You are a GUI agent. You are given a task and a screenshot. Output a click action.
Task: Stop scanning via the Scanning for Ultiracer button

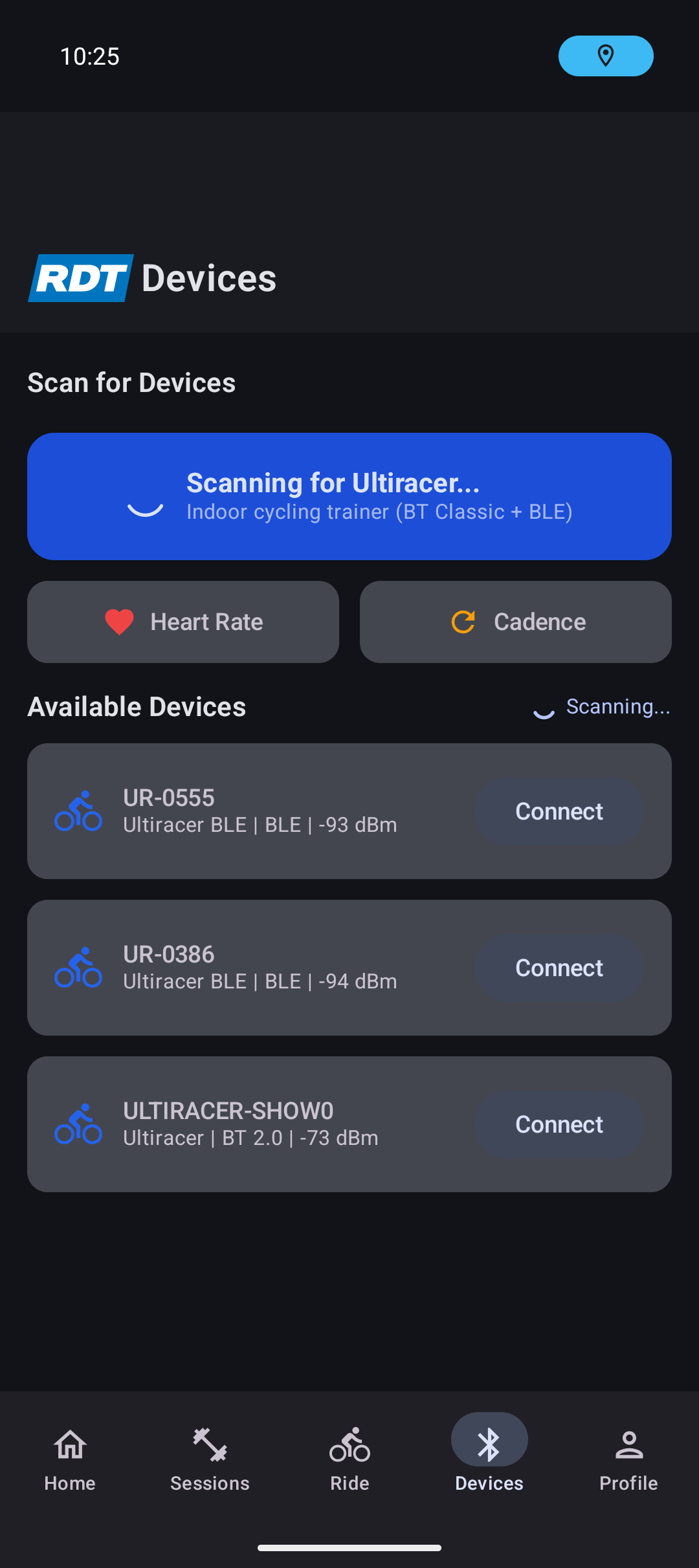349,495
